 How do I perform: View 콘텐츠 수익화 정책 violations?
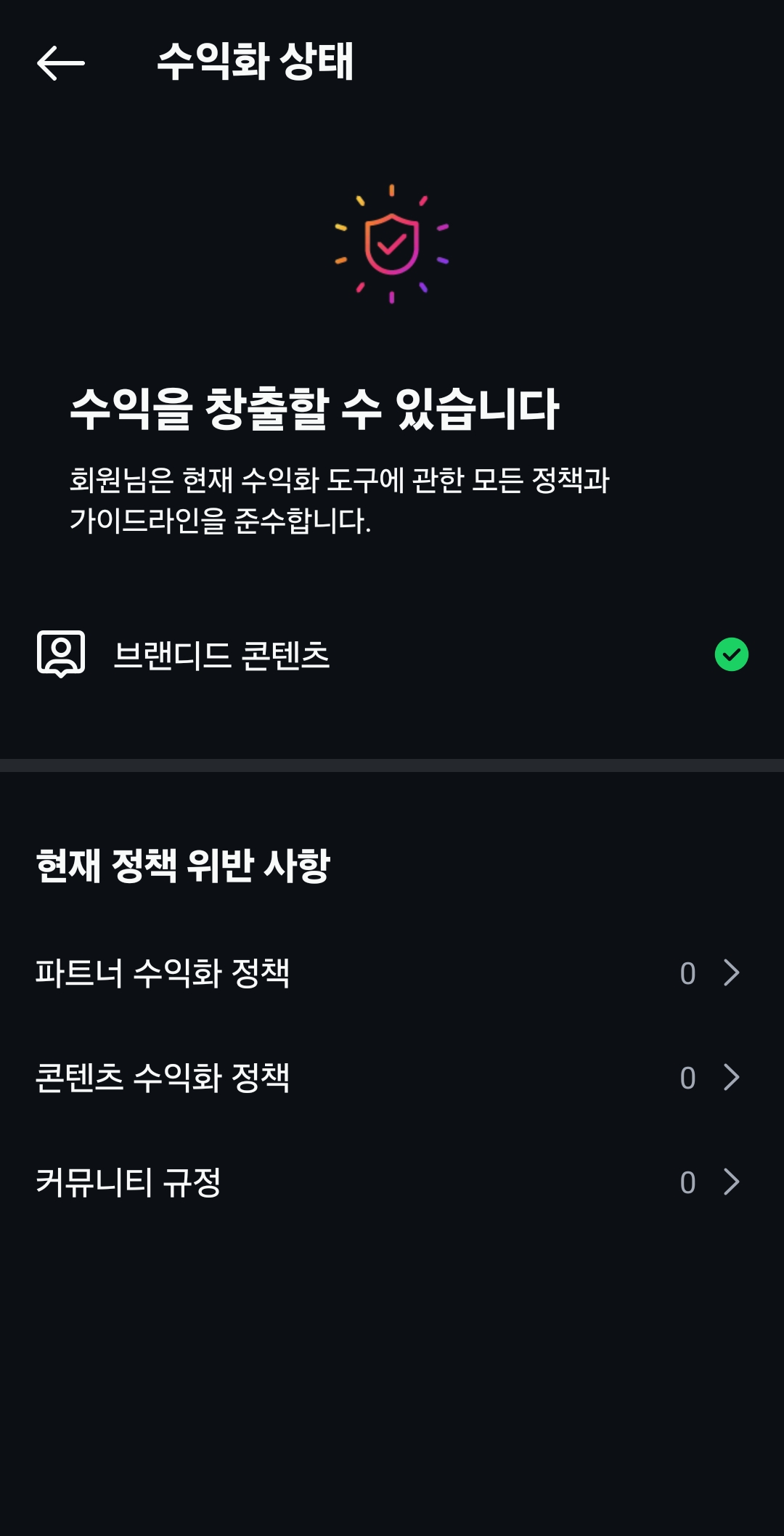pos(392,1078)
